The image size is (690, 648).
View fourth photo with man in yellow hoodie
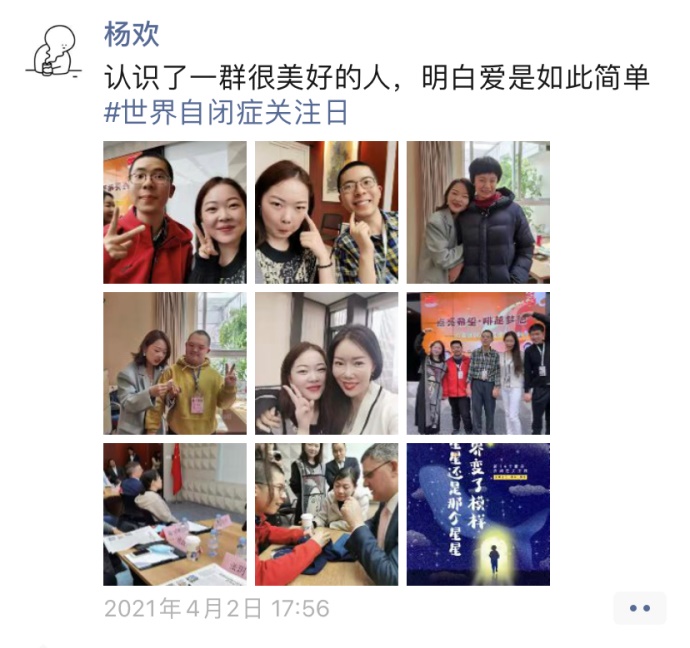click(x=175, y=363)
